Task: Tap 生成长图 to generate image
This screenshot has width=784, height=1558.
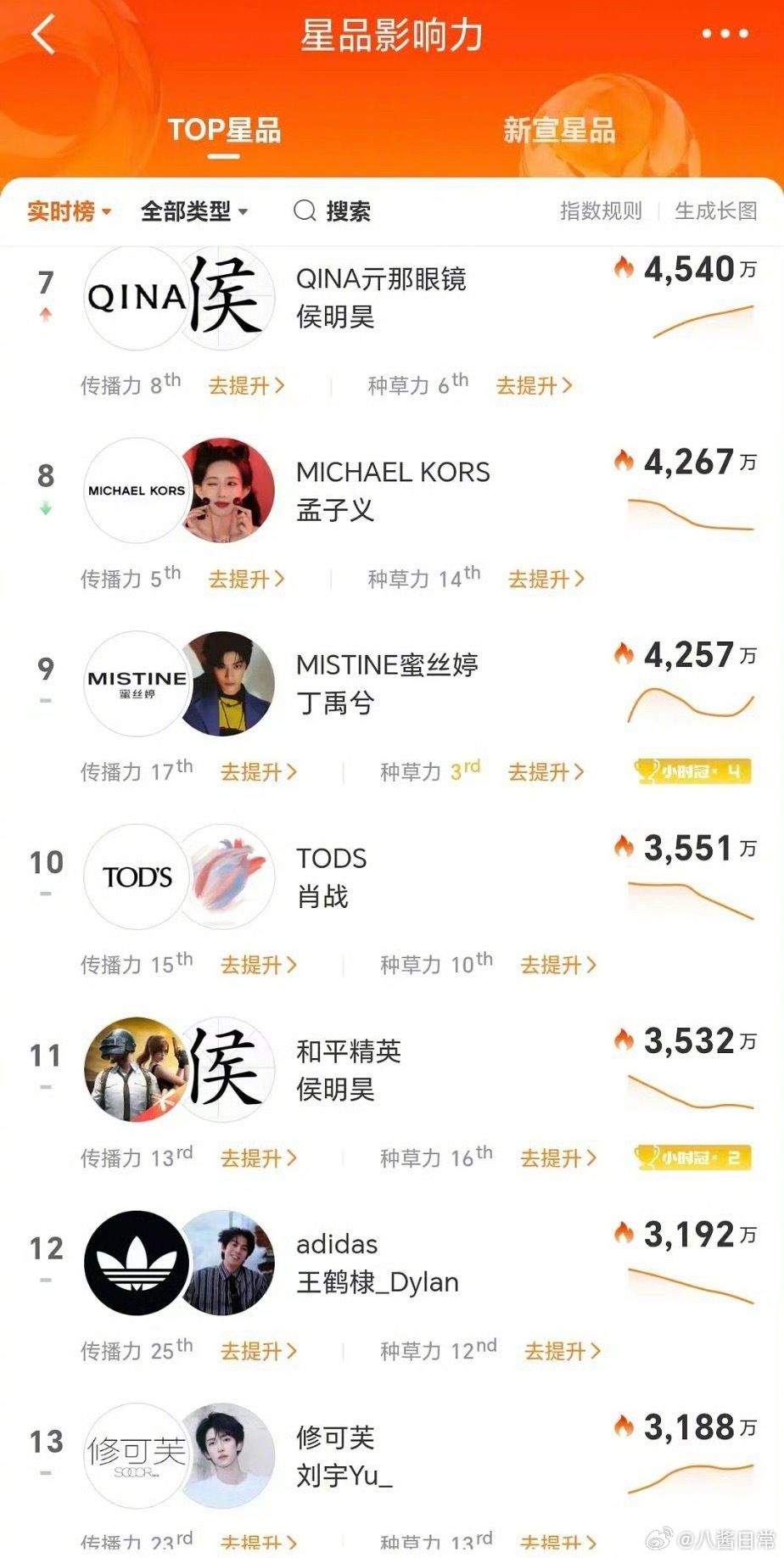Action: pos(715,211)
